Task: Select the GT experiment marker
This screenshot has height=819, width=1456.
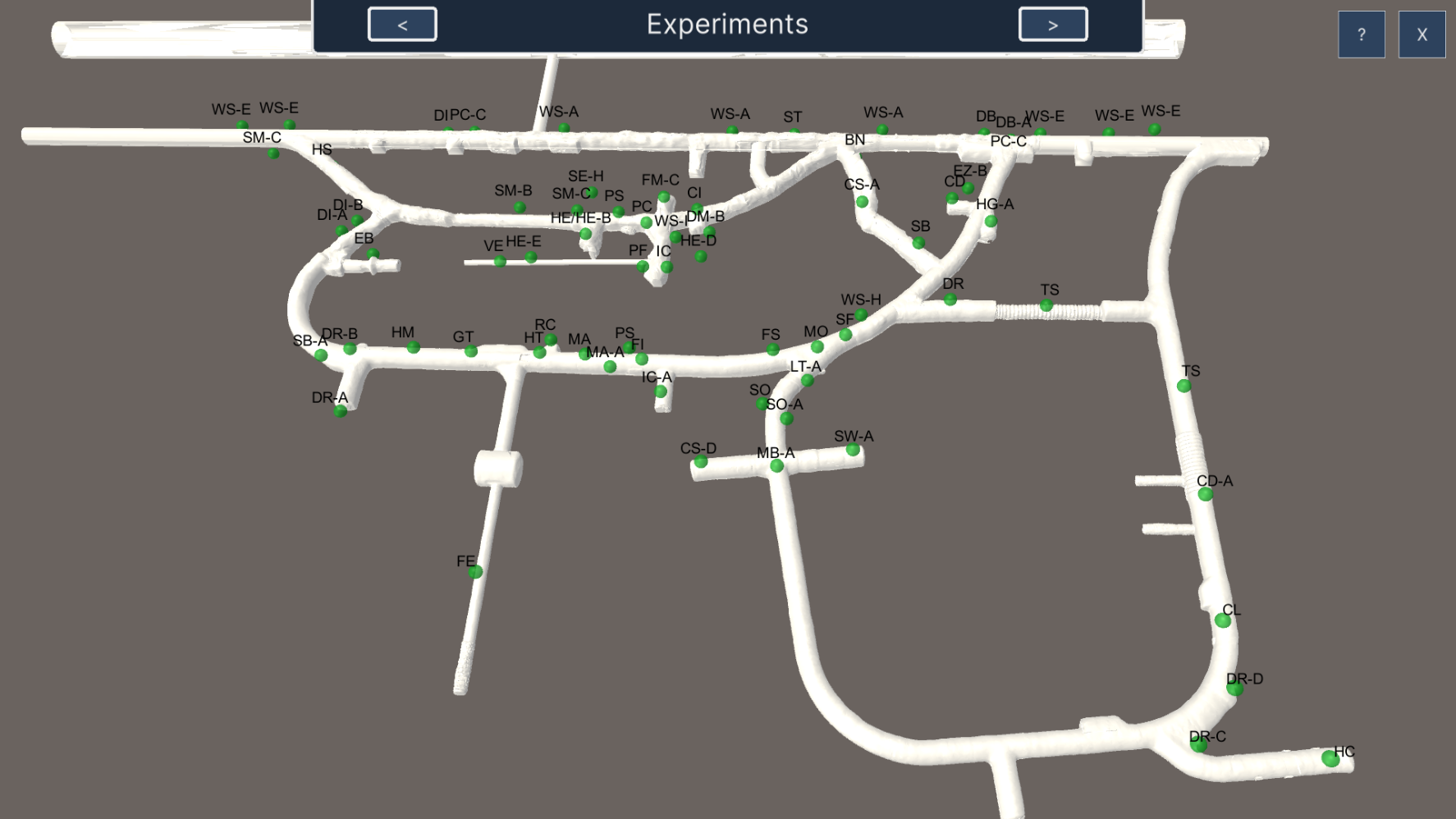Action: (470, 351)
